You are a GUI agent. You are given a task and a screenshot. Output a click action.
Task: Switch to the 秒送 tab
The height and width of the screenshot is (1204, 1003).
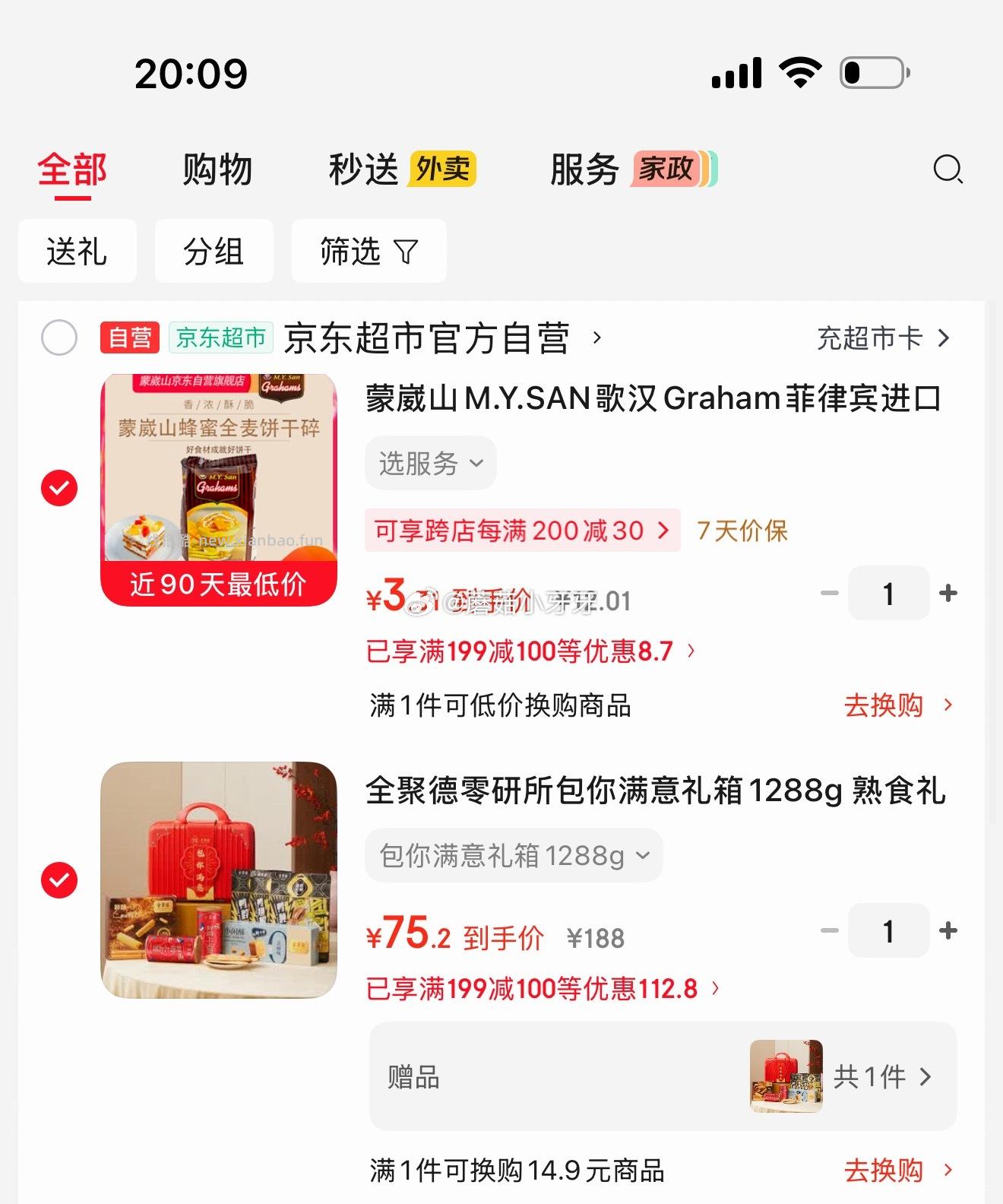[x=363, y=169]
